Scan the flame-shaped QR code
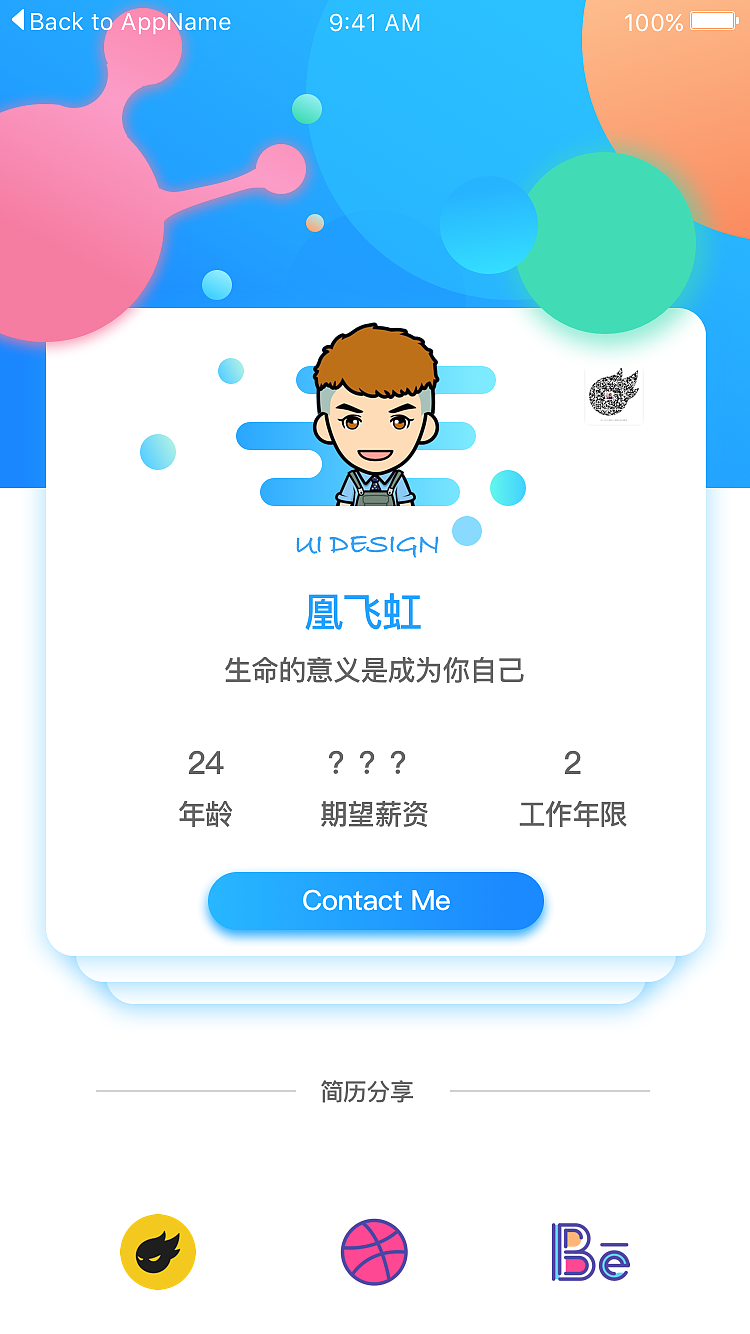Screen dimensions: 750x1334 [x=613, y=394]
